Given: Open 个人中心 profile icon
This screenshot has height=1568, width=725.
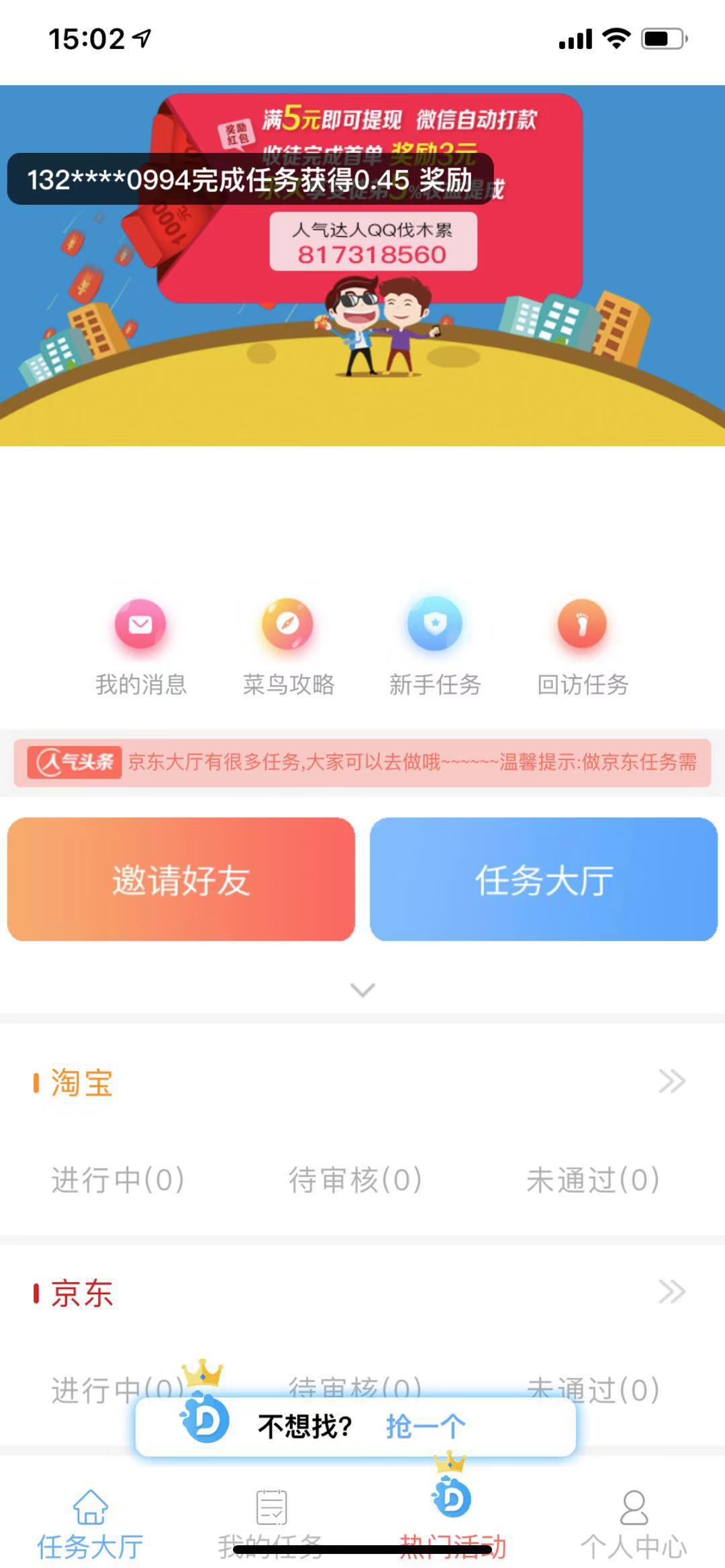Looking at the screenshot, I should [x=632, y=1505].
